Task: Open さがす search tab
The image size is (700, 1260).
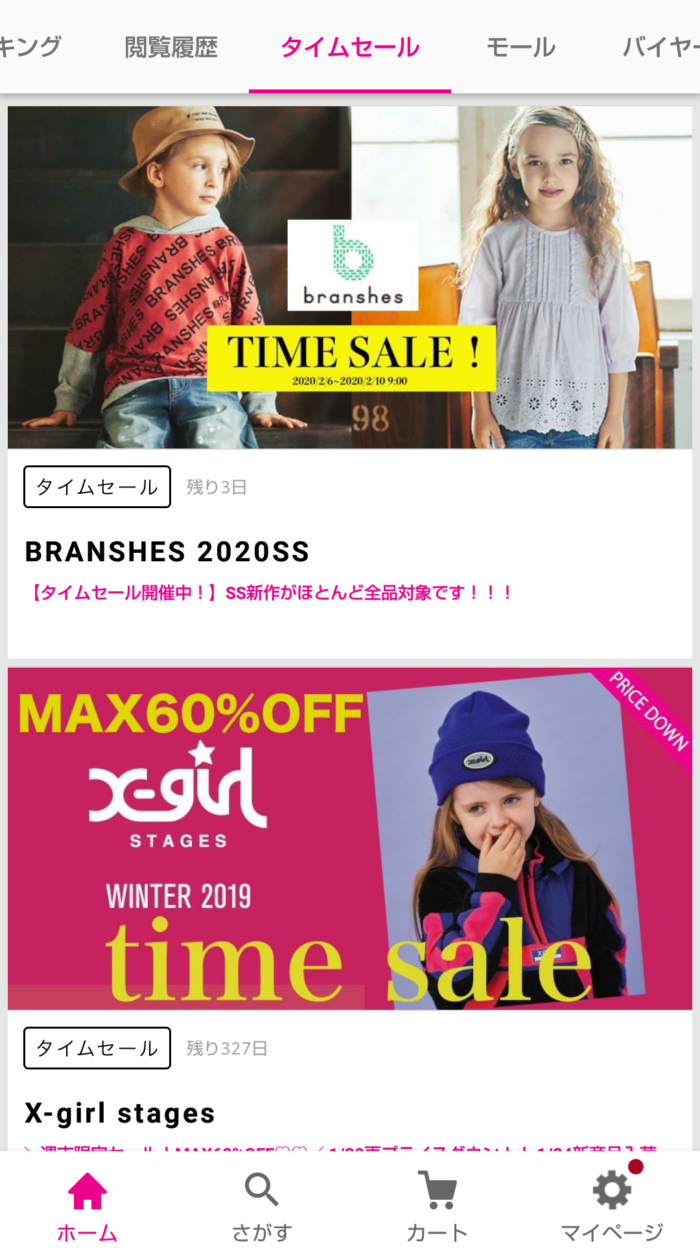Action: click(x=262, y=1207)
